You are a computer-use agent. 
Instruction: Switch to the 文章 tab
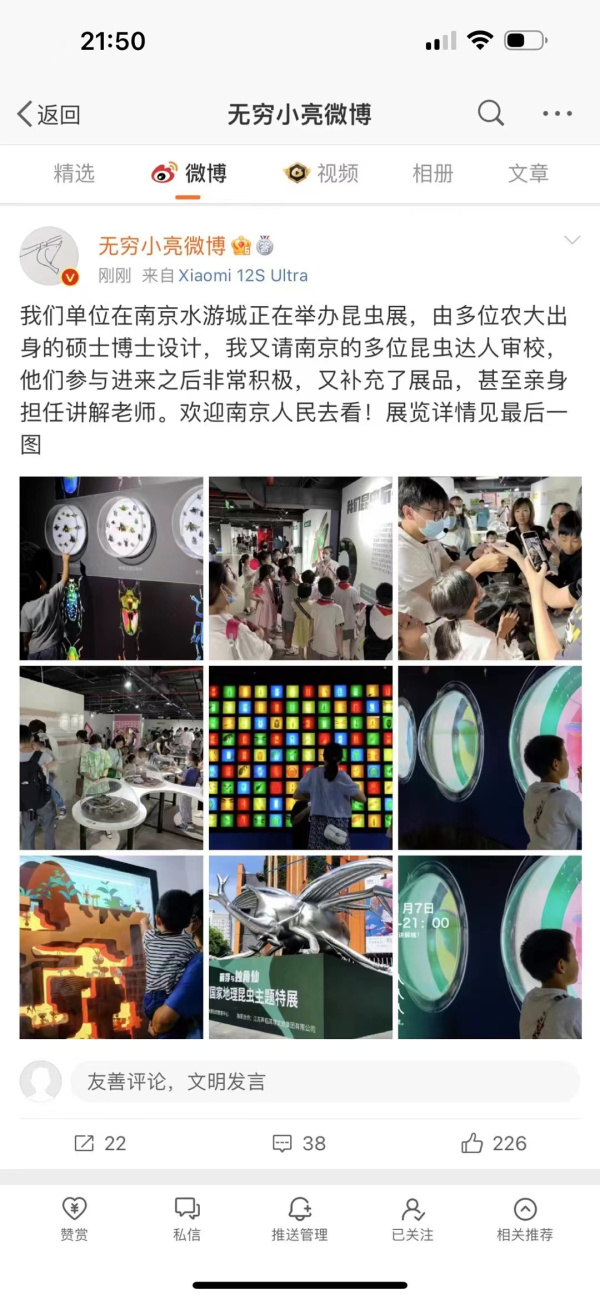[x=528, y=173]
